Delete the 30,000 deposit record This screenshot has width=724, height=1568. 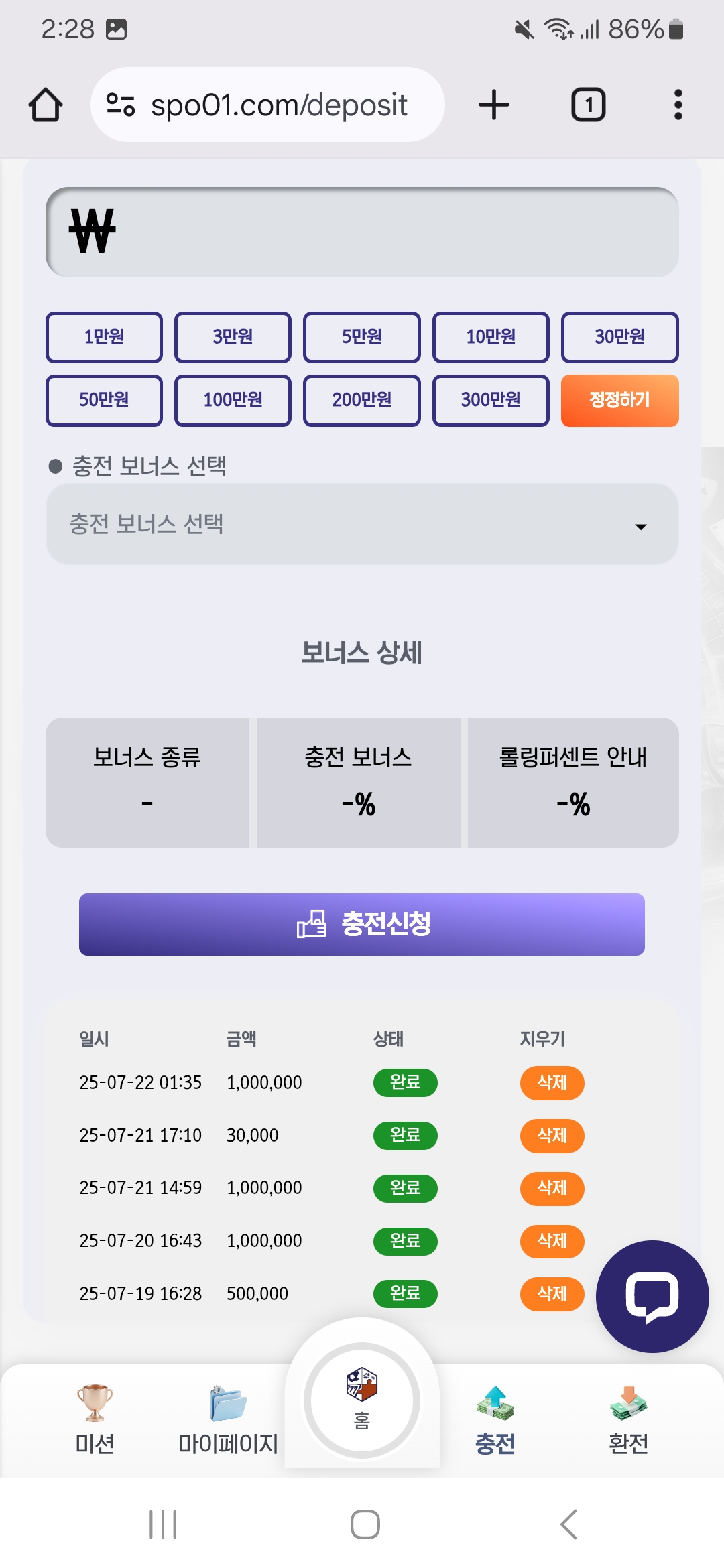(x=552, y=1136)
